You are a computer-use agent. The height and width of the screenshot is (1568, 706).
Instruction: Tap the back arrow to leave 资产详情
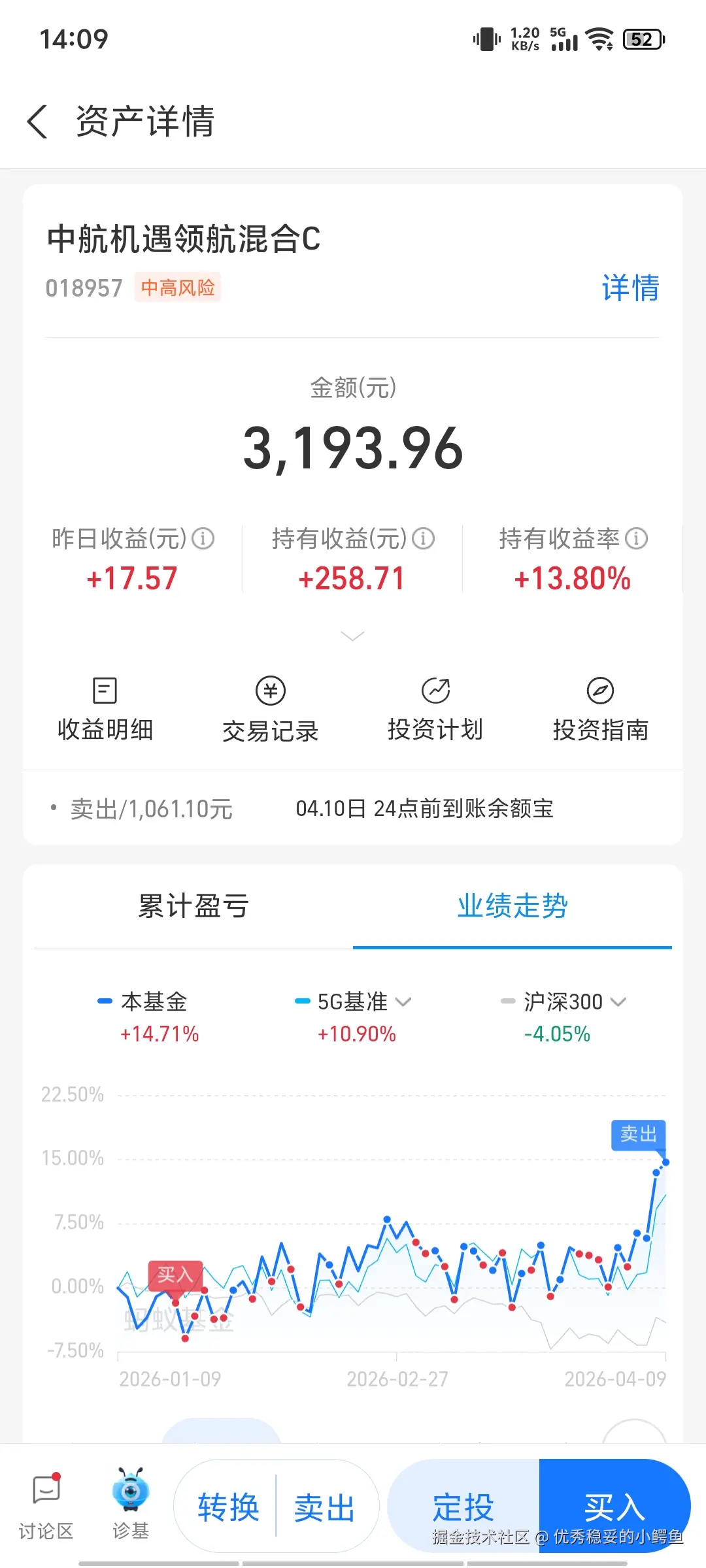click(x=37, y=122)
